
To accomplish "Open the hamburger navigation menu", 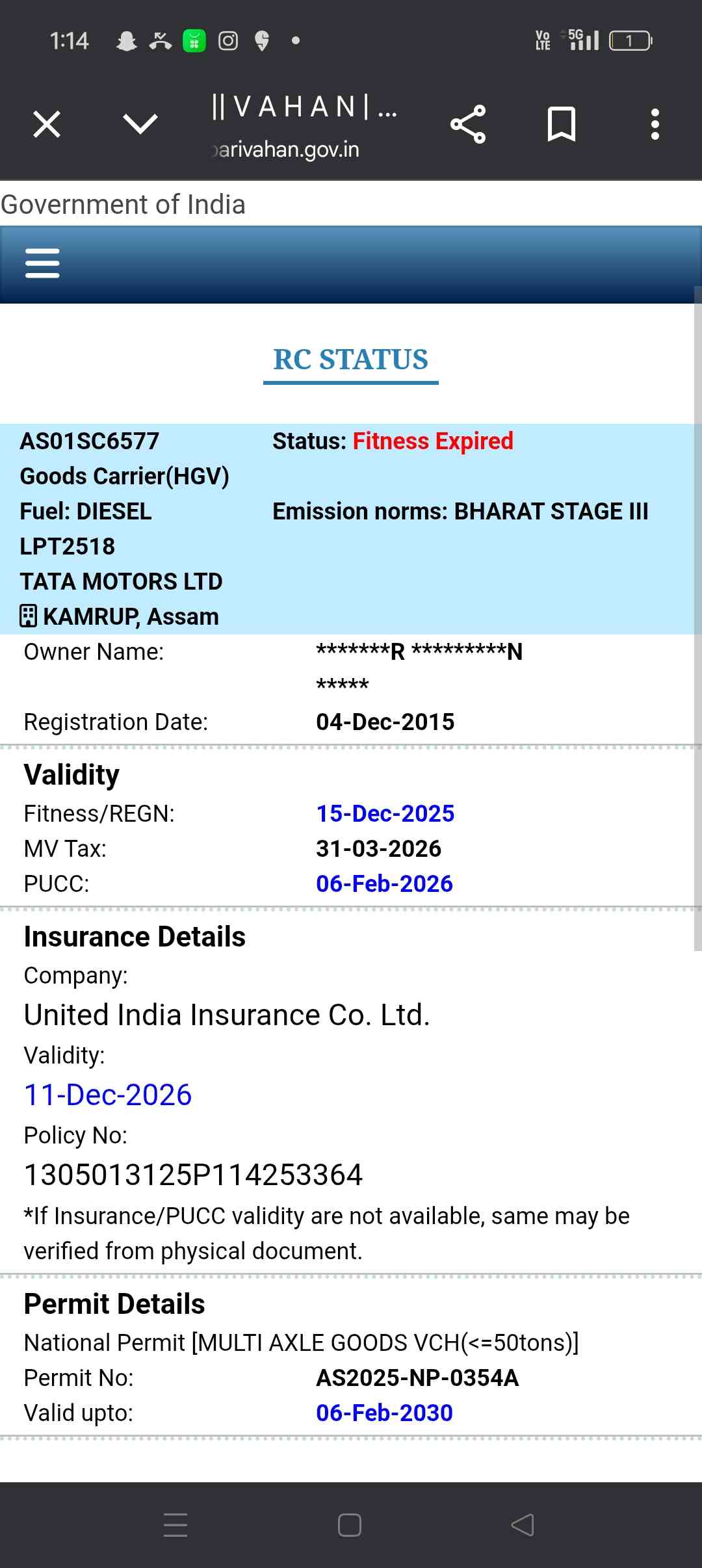I will (x=42, y=263).
